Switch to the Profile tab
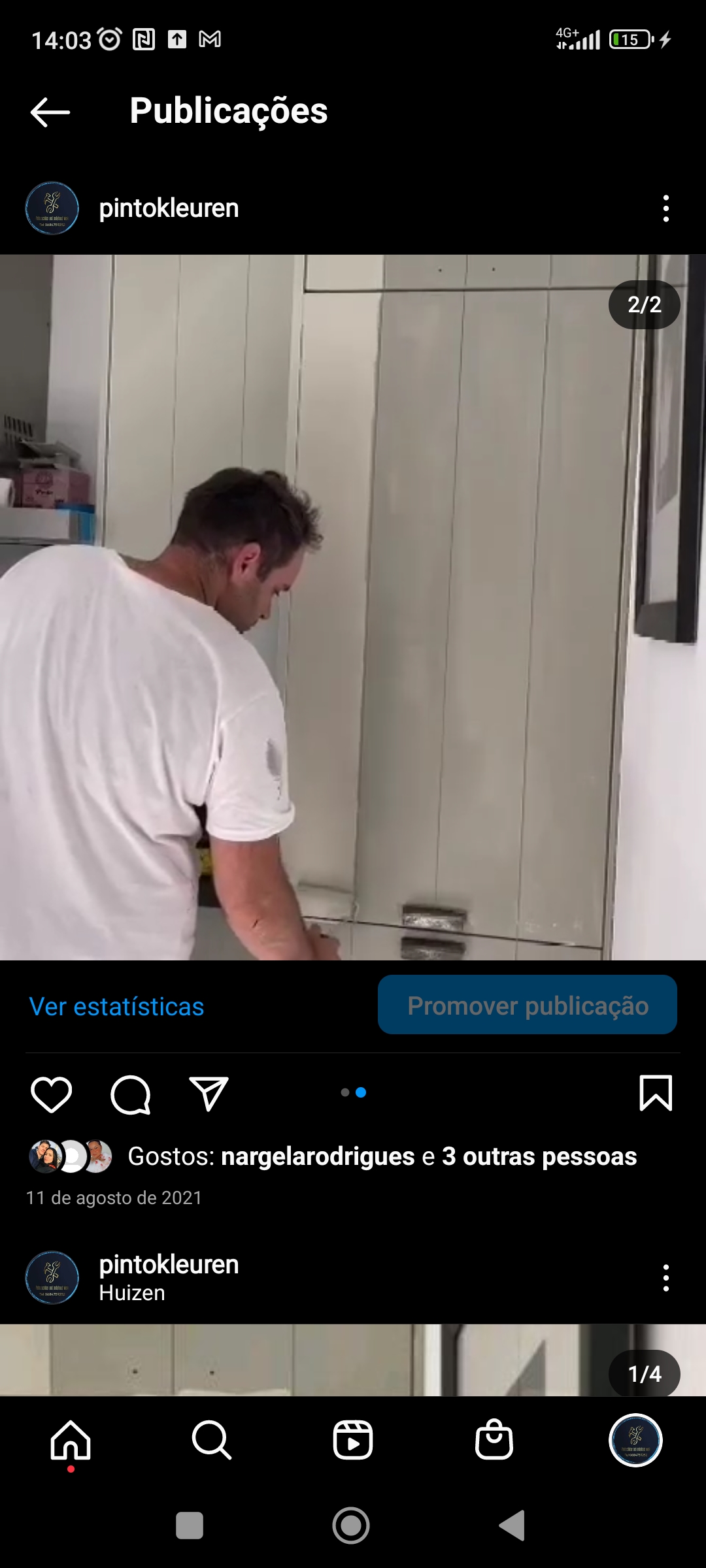The height and width of the screenshot is (1568, 706). click(x=635, y=1440)
